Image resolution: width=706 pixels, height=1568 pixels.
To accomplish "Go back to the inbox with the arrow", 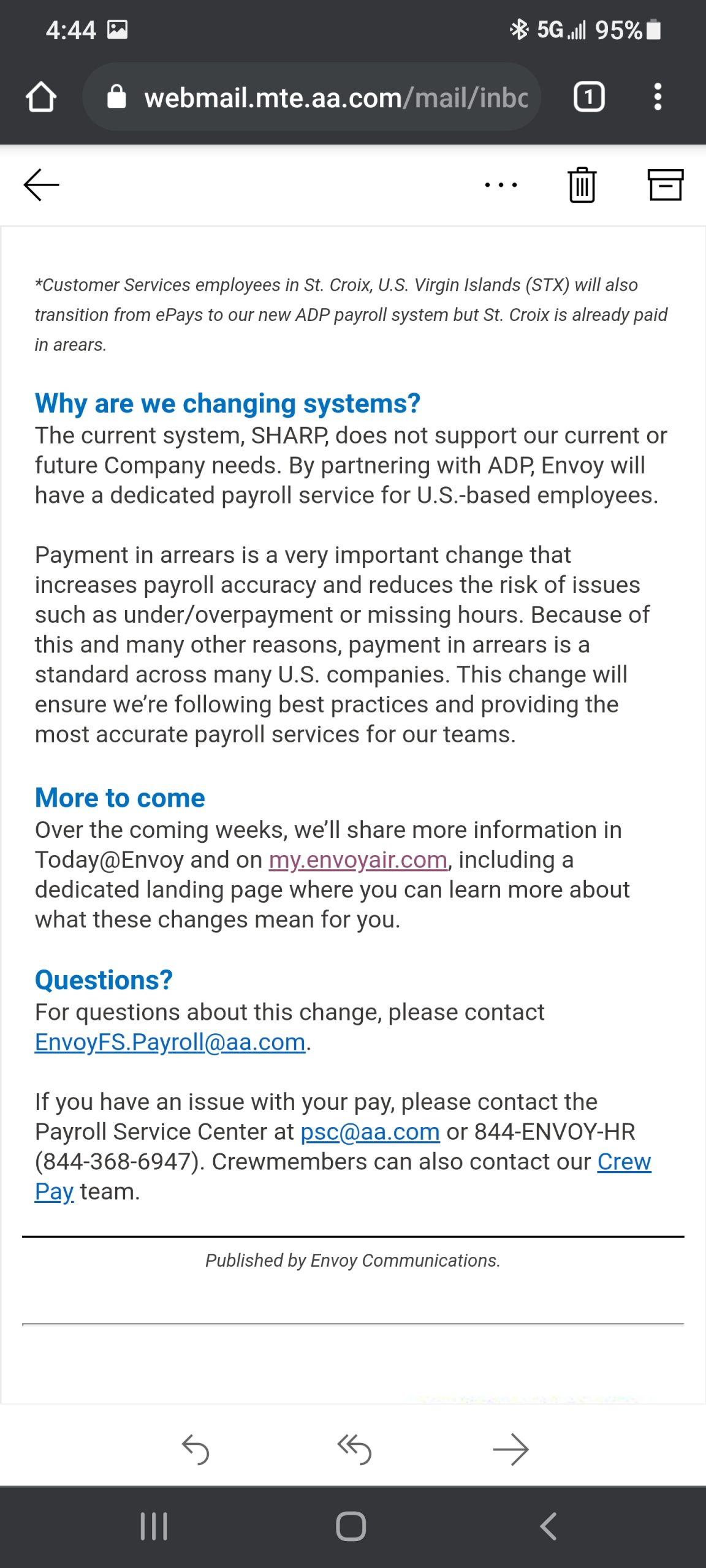I will (41, 184).
